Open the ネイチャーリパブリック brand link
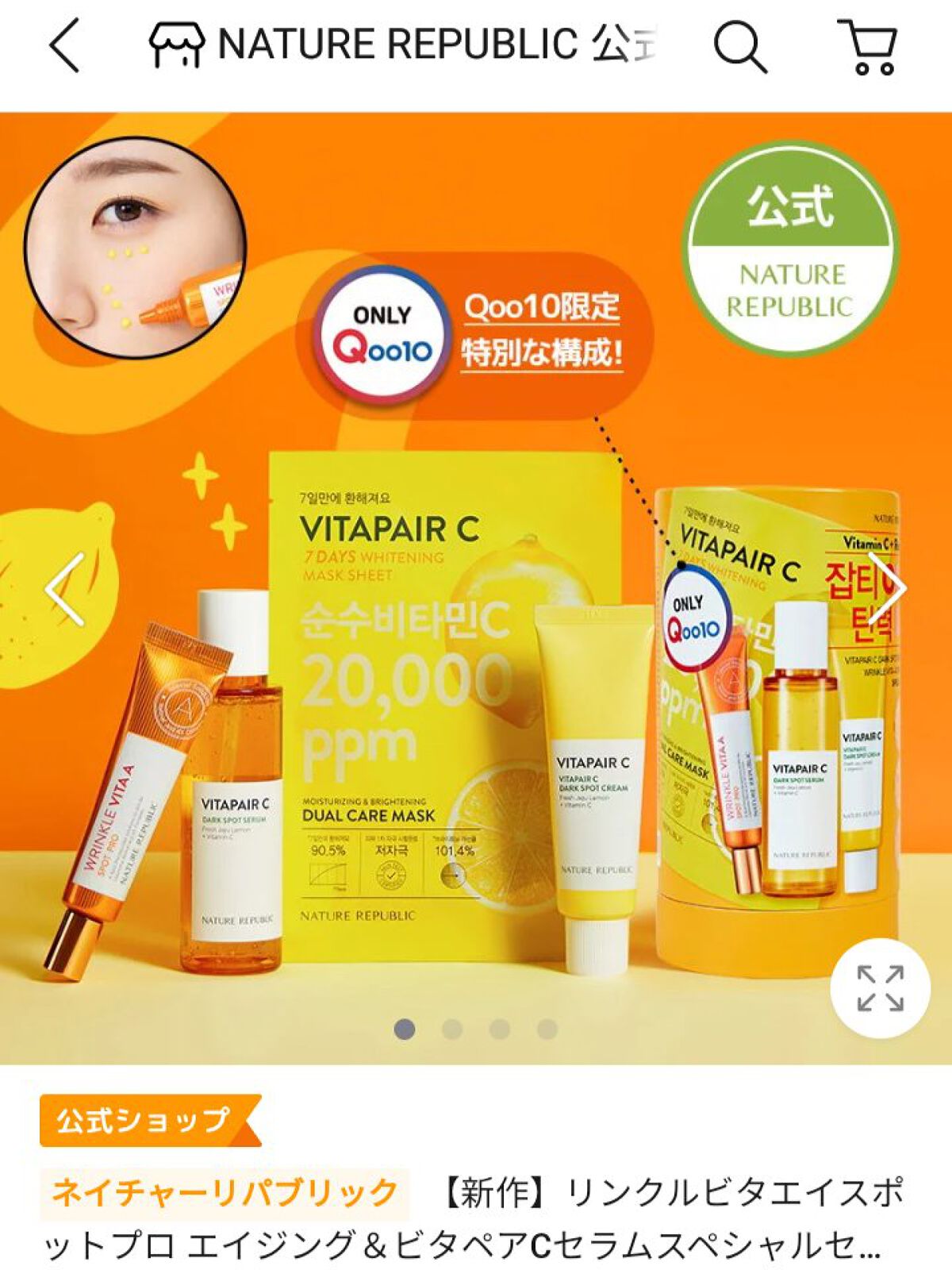Screen dimensions: 952x1270 click(225, 1193)
